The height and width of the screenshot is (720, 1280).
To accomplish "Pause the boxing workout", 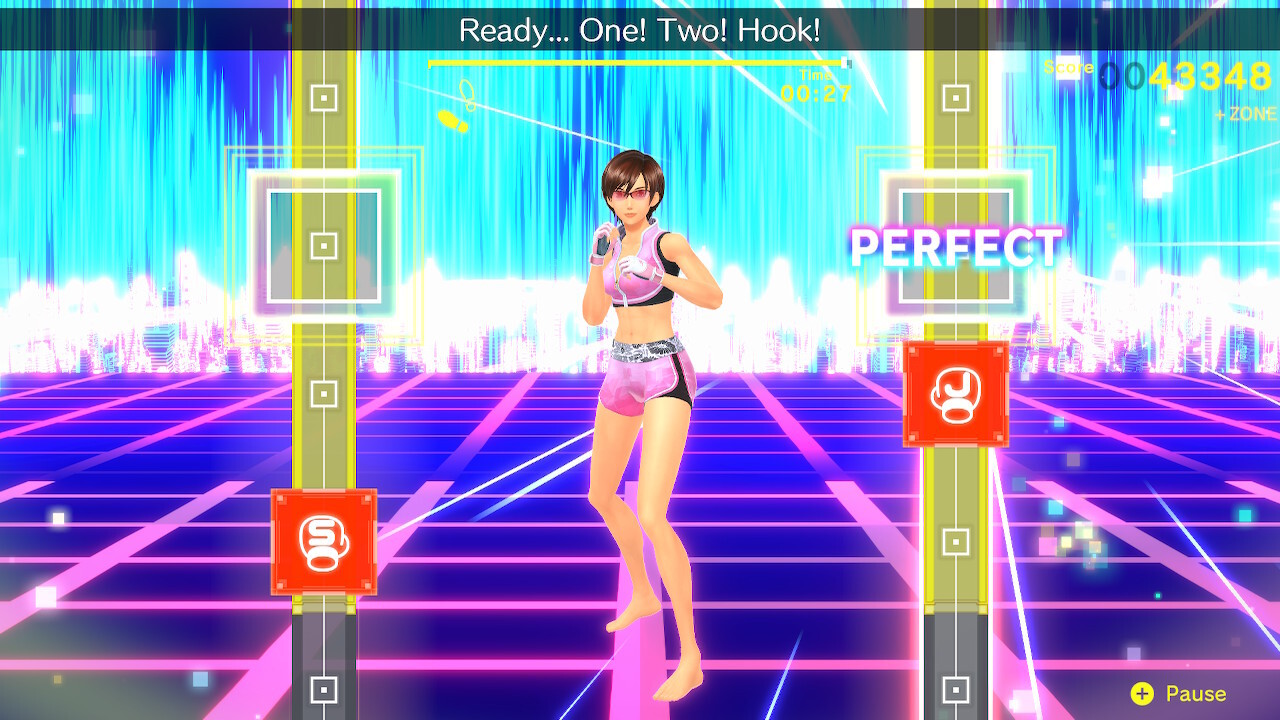I will (x=1178, y=693).
